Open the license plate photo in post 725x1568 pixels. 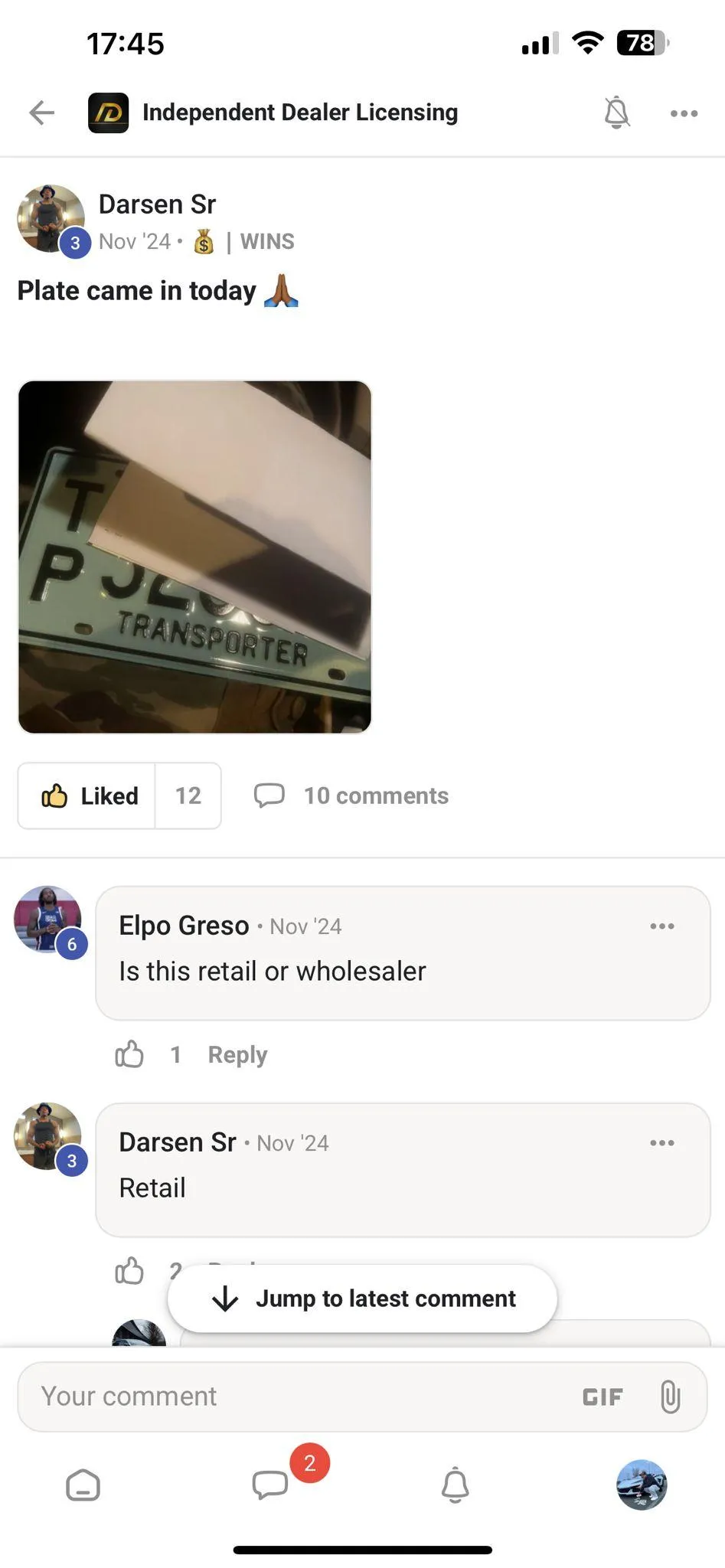194,557
